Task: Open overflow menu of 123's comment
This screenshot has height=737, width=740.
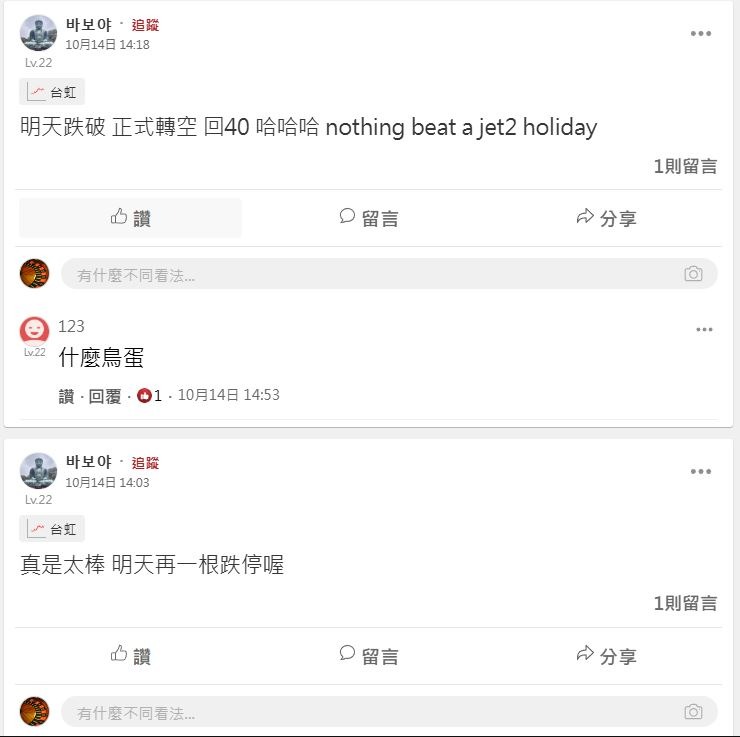Action: pyautogui.click(x=704, y=329)
